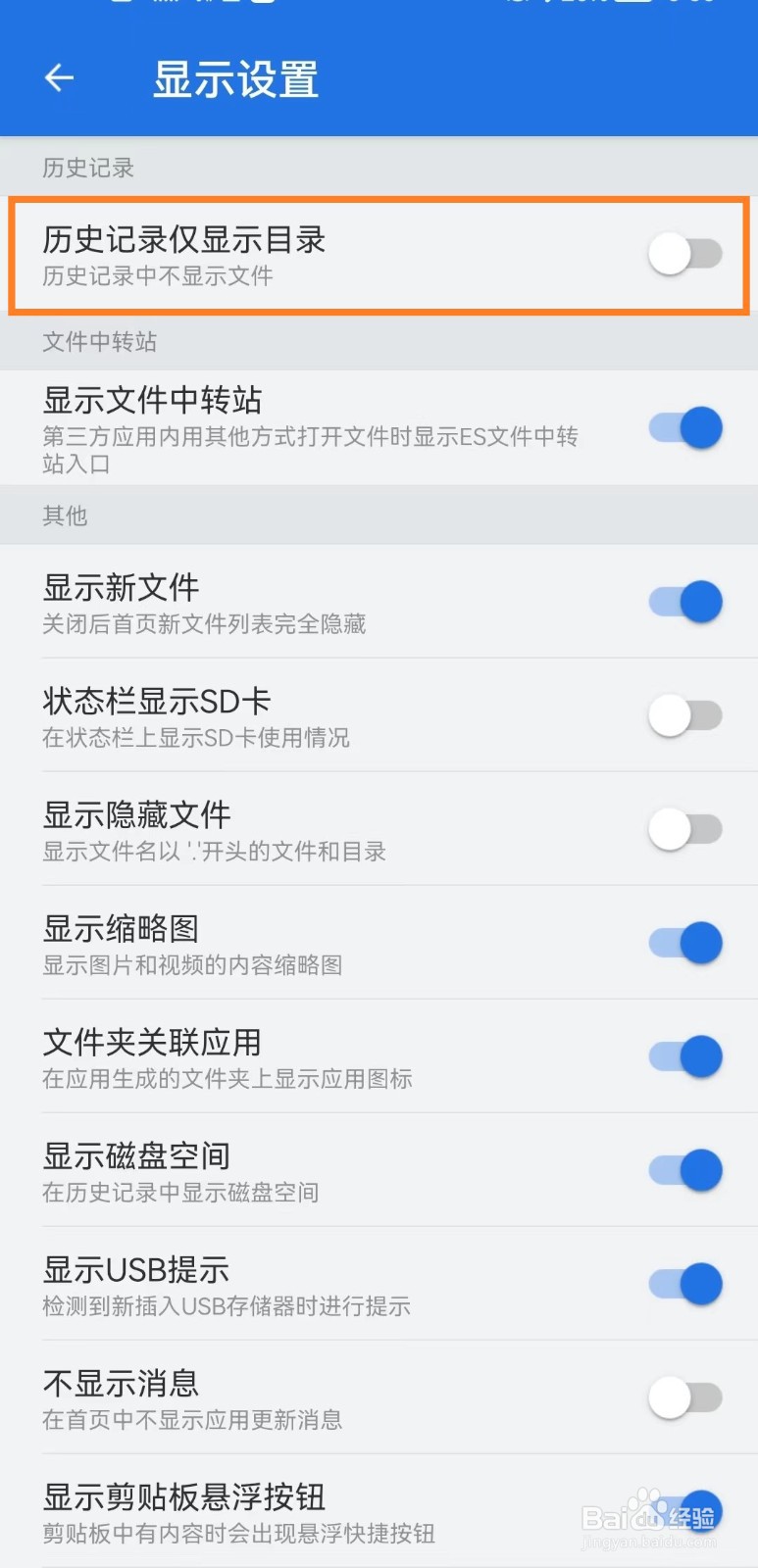This screenshot has height=1568, width=758.
Task: Turn off 文件夹关联应用
Action: pos(683,1056)
